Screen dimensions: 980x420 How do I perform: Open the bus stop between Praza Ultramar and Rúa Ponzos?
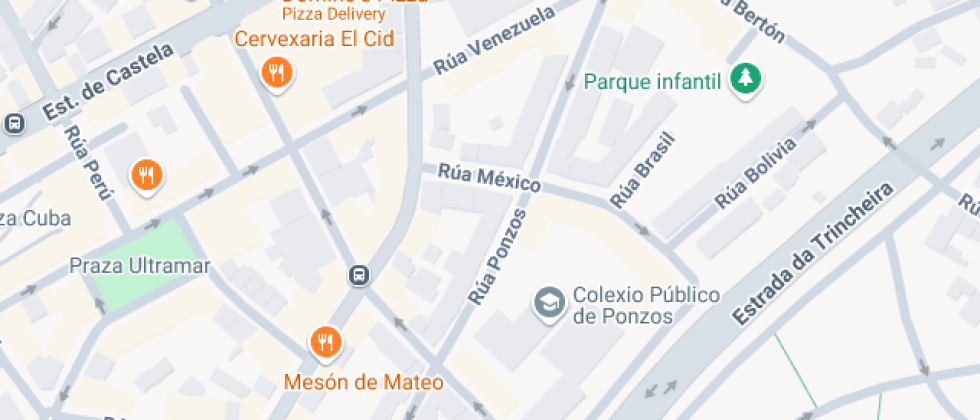coord(358,274)
